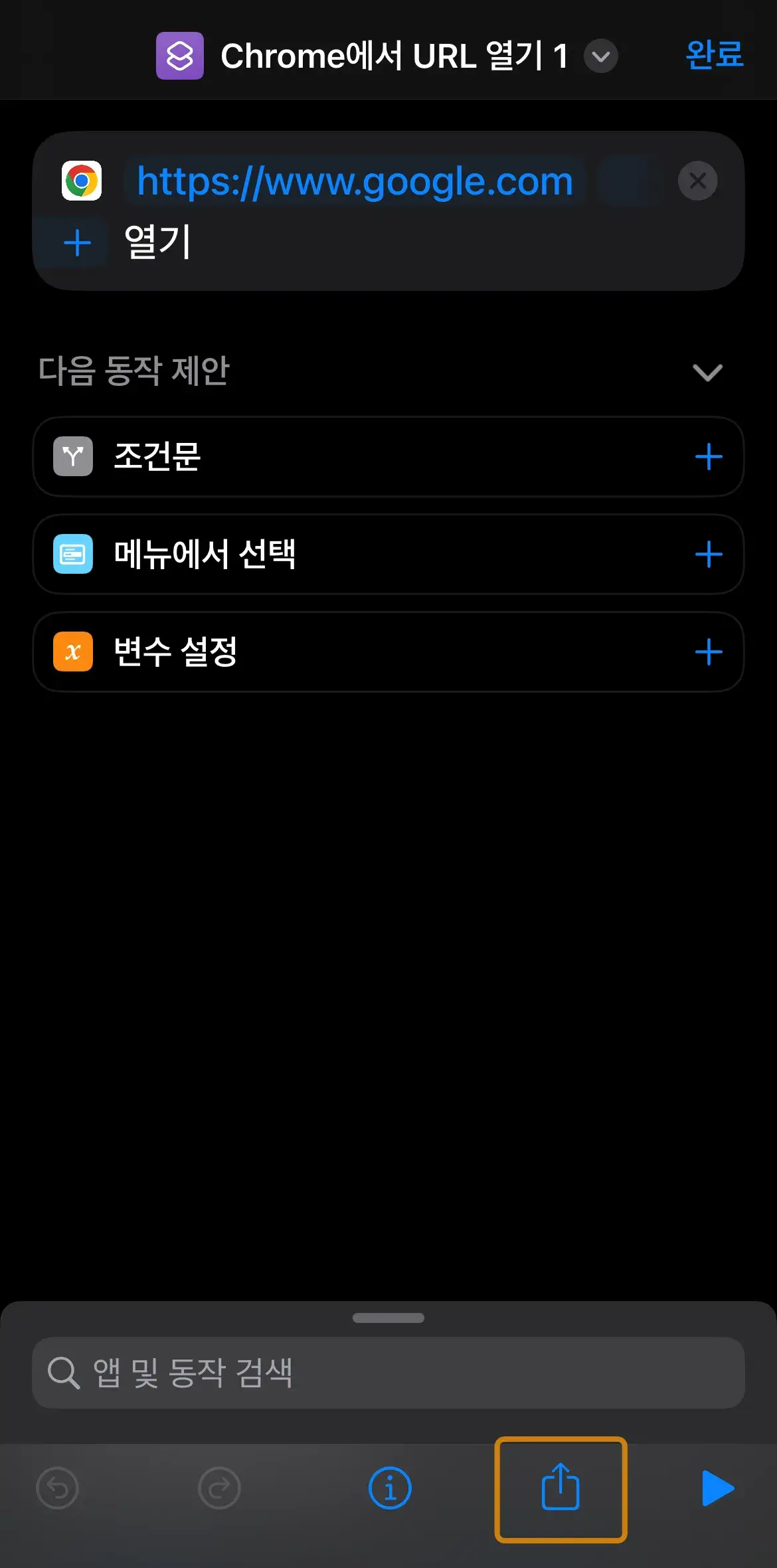
Task: Collapse the 다음 동작 제안 section
Action: 707,372
